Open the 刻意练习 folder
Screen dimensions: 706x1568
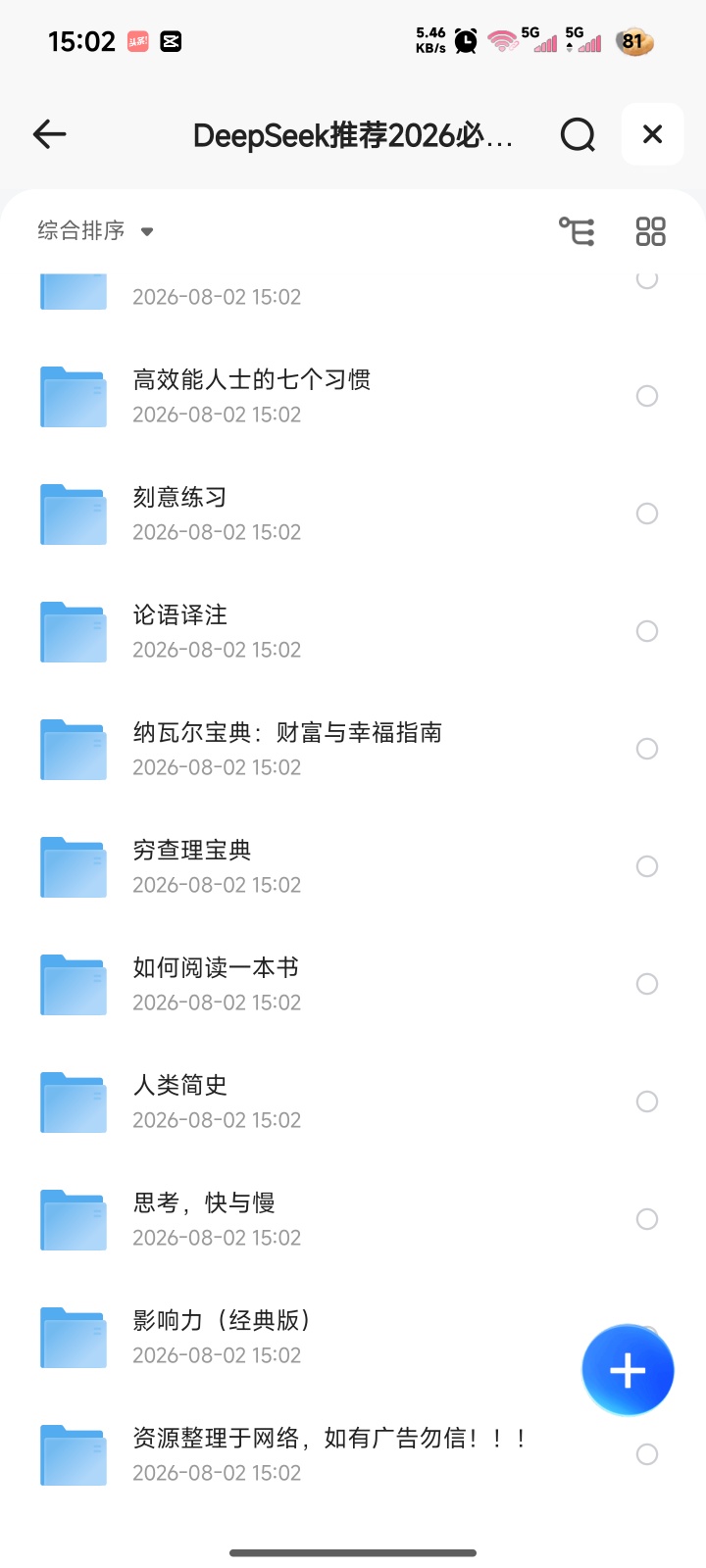coord(353,514)
